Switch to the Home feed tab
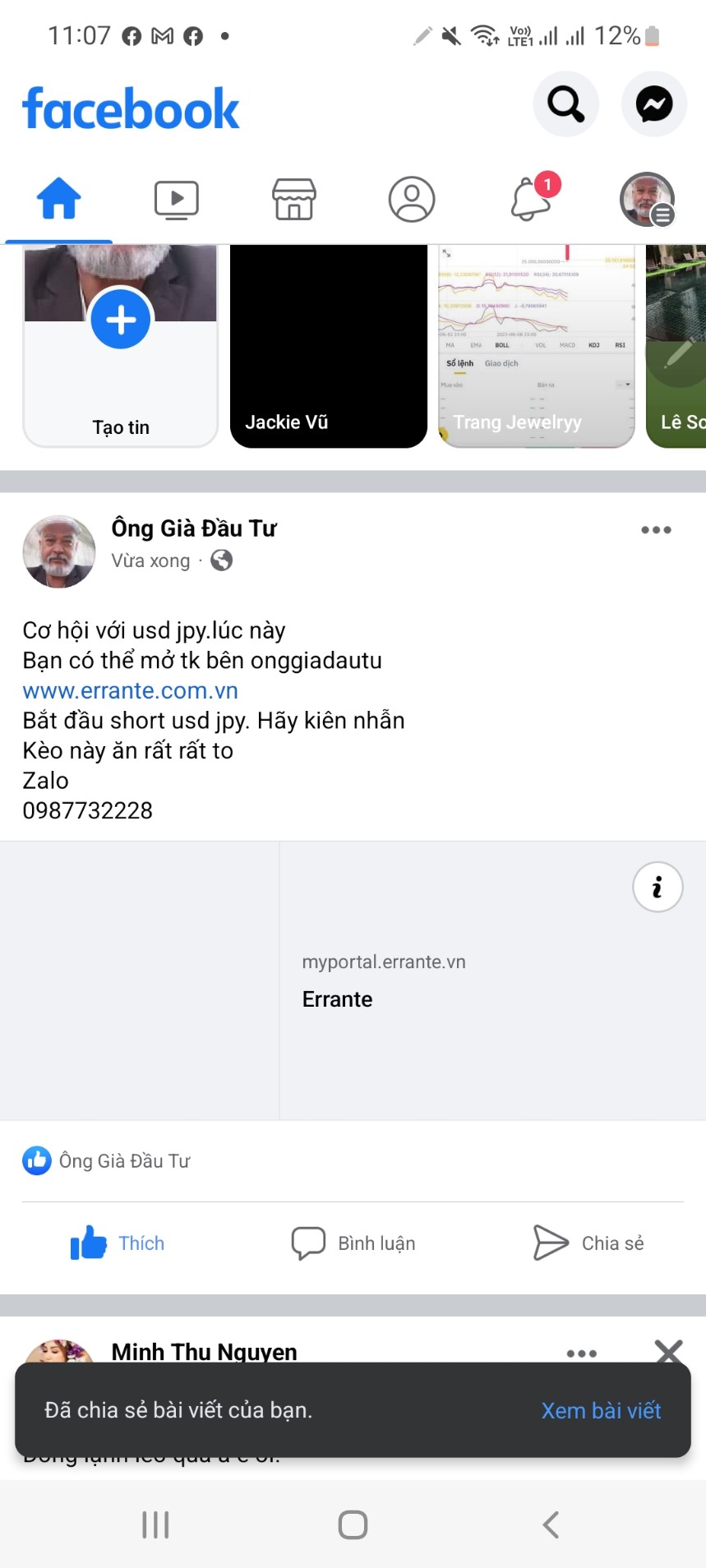This screenshot has height=1568, width=706. pos(59,200)
